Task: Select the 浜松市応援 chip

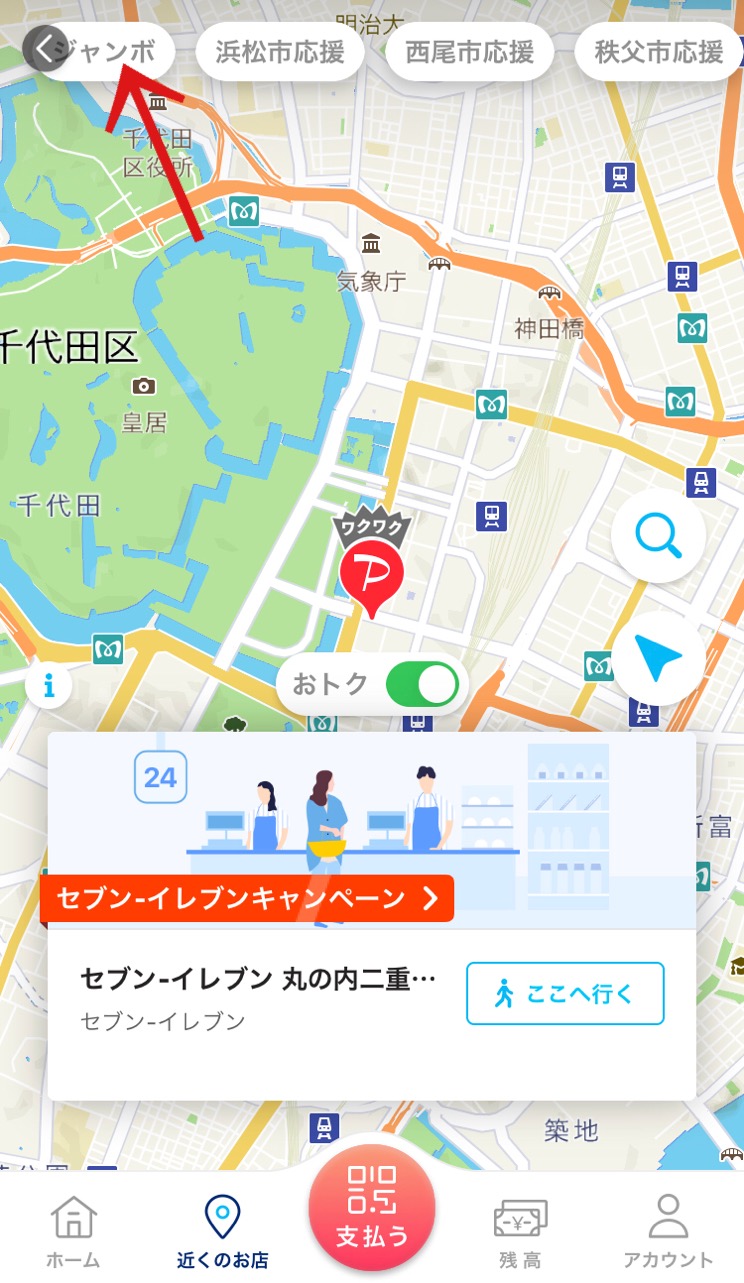Action: point(279,52)
